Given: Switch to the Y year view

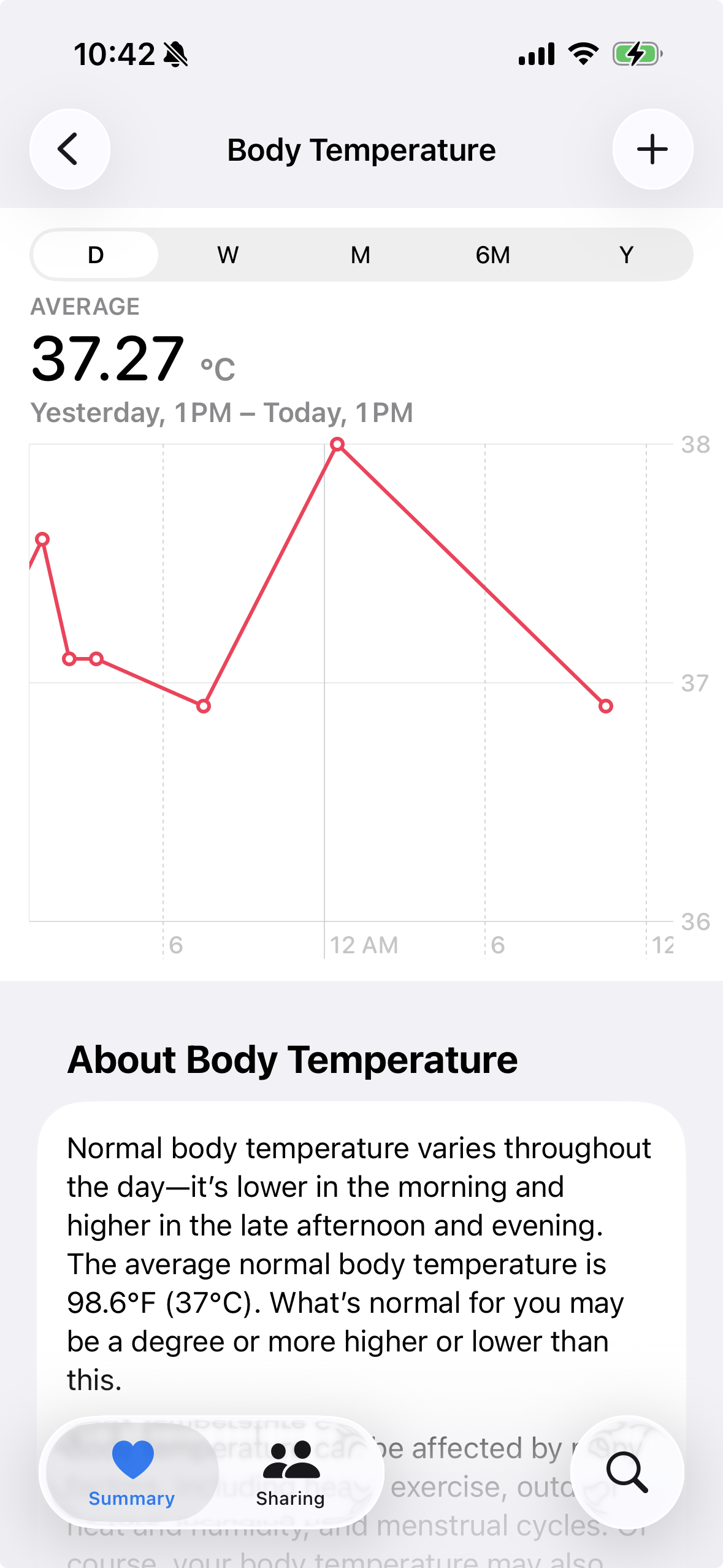Looking at the screenshot, I should tap(626, 255).
